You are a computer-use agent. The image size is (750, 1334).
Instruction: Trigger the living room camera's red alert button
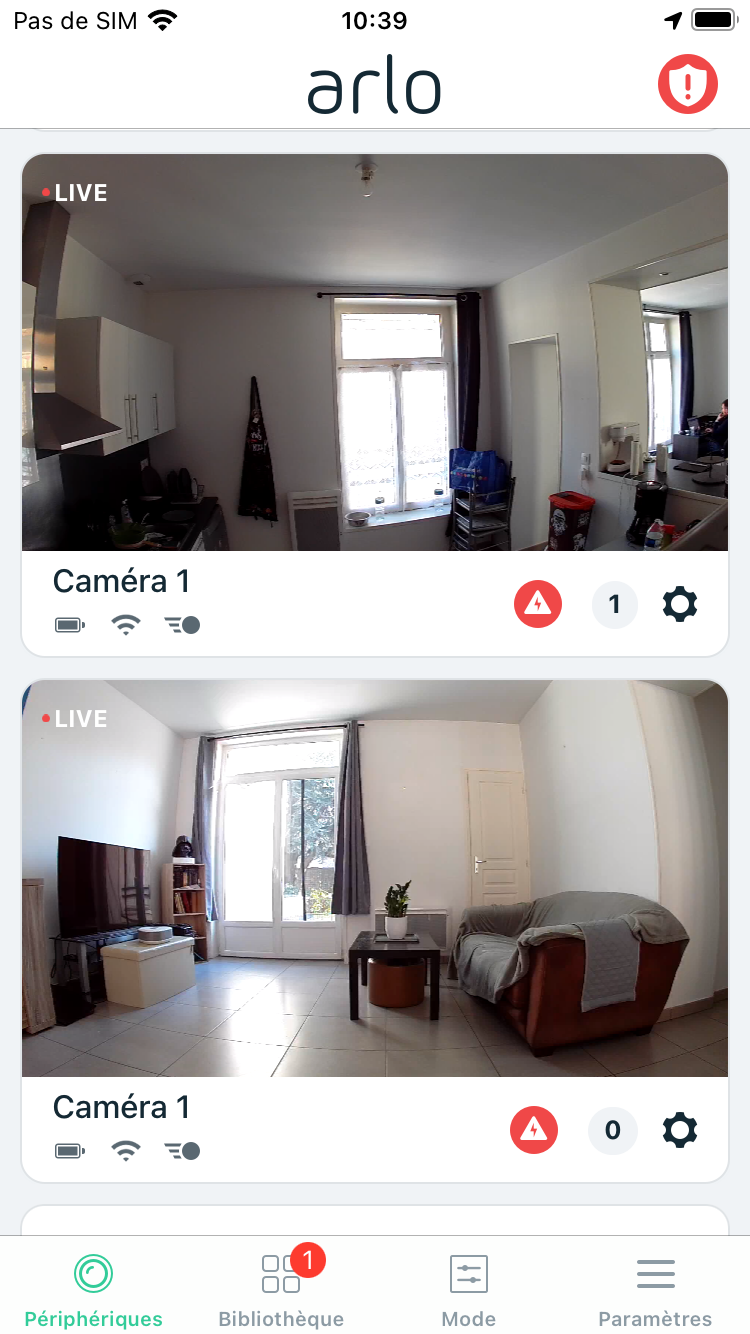(534, 1130)
